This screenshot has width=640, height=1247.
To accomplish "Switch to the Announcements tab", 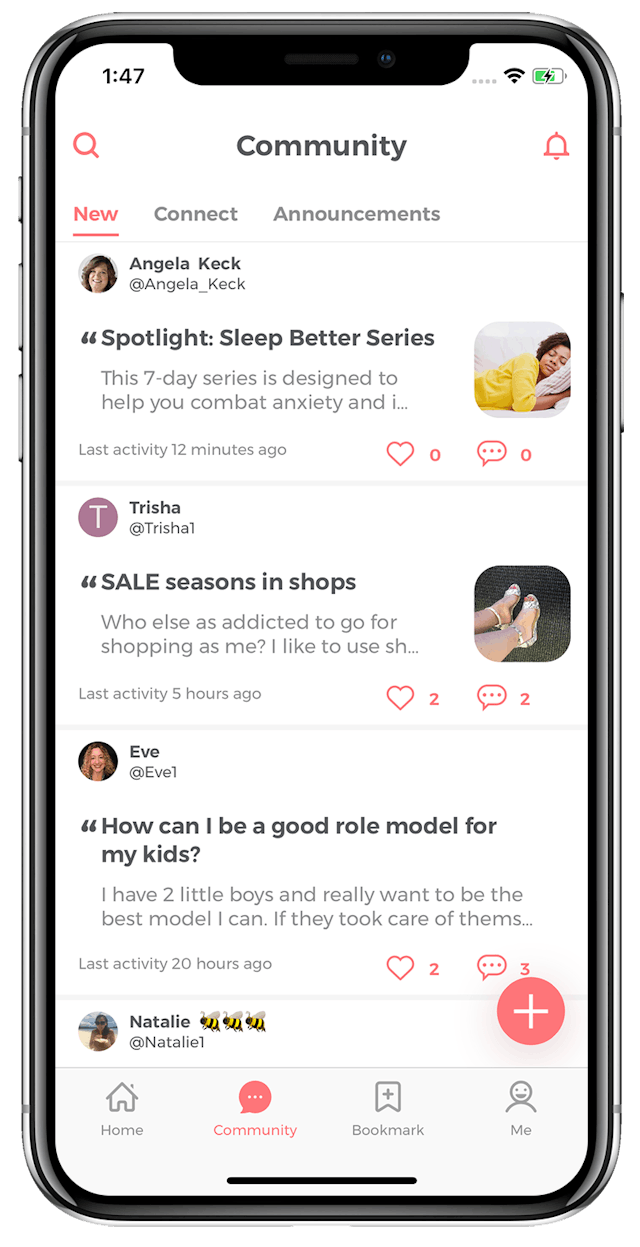I will tap(356, 214).
